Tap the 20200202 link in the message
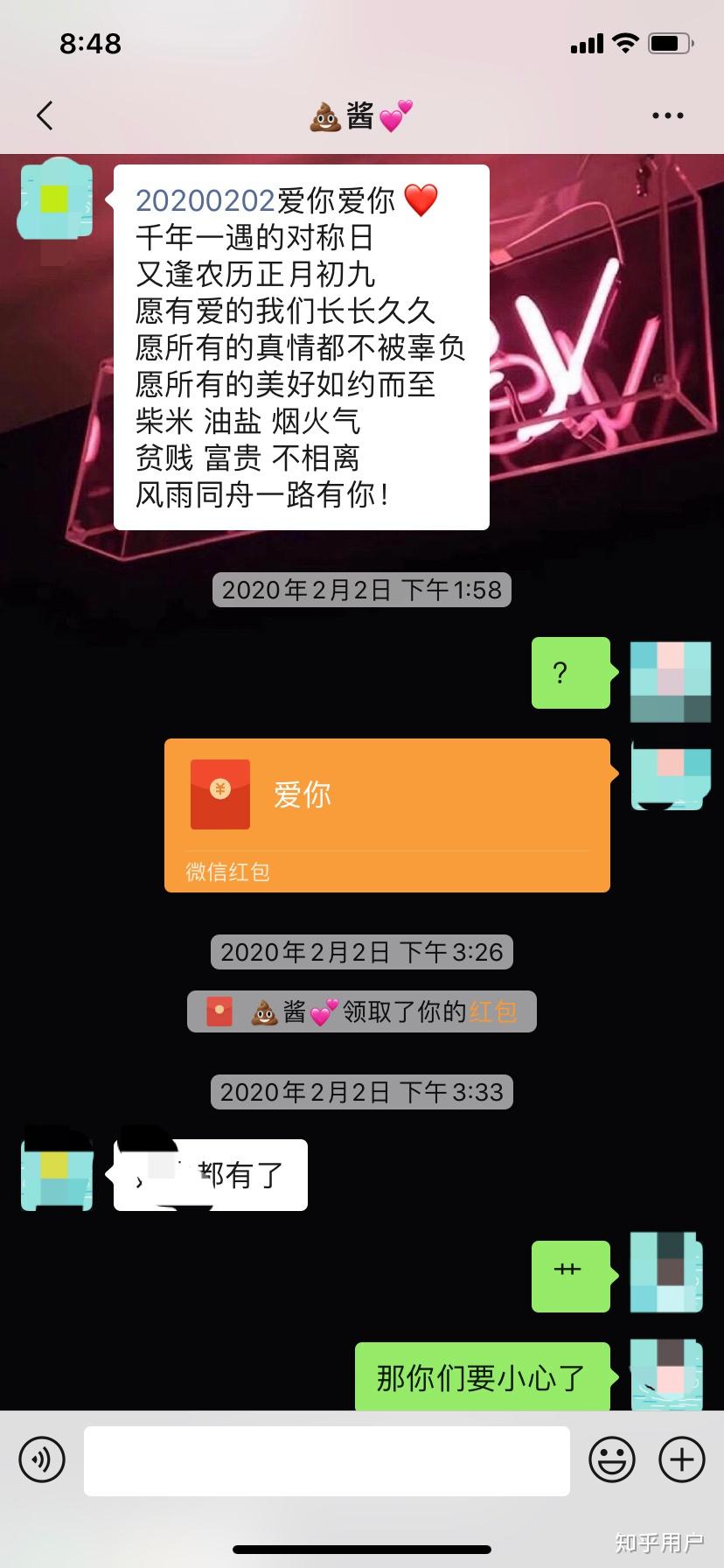This screenshot has width=724, height=1568. (x=205, y=200)
